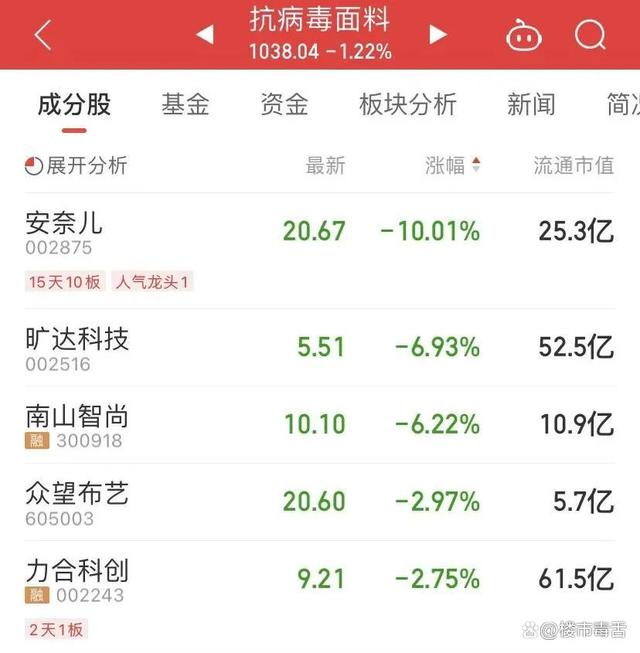Sort the list by 涨幅
This screenshot has width=640, height=653.
click(x=452, y=166)
